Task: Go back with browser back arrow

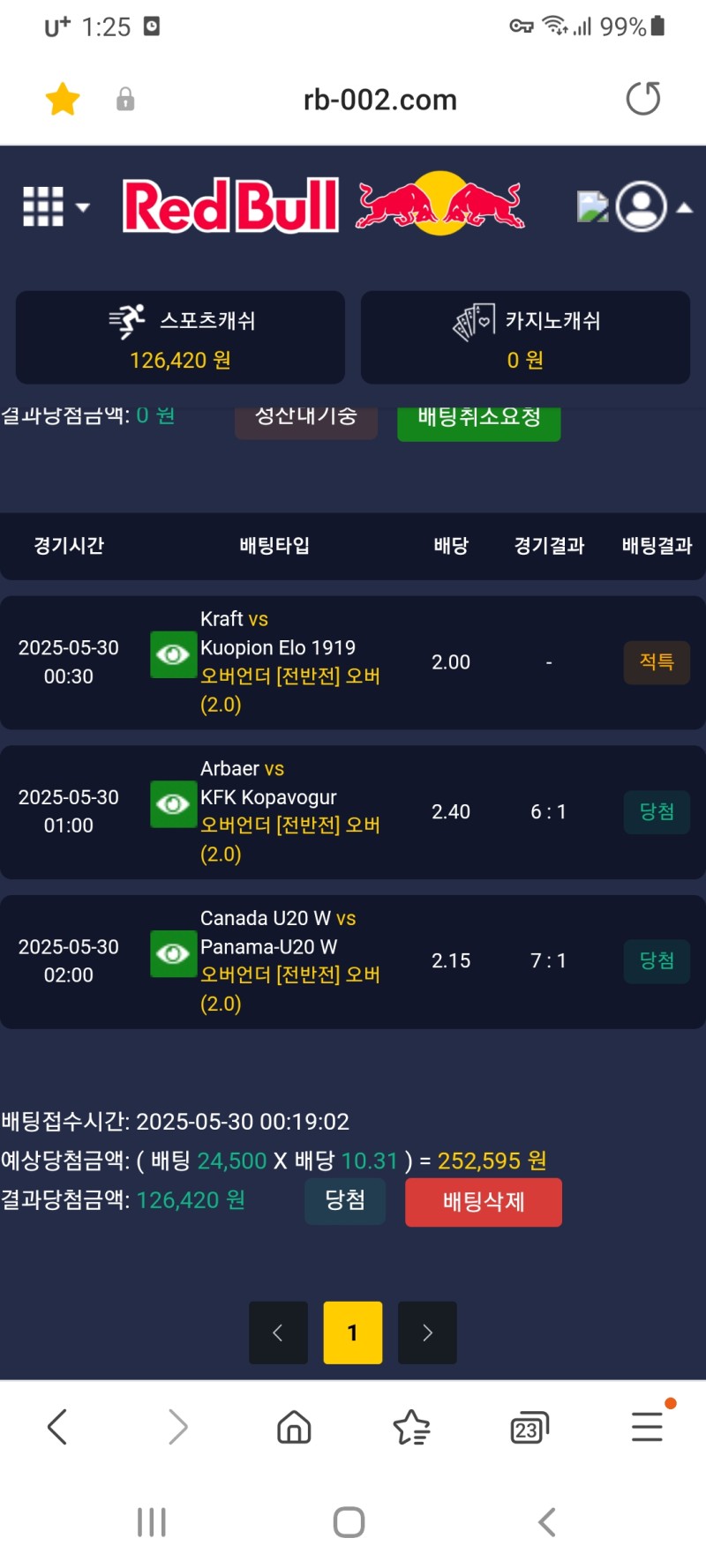Action: (x=58, y=1426)
